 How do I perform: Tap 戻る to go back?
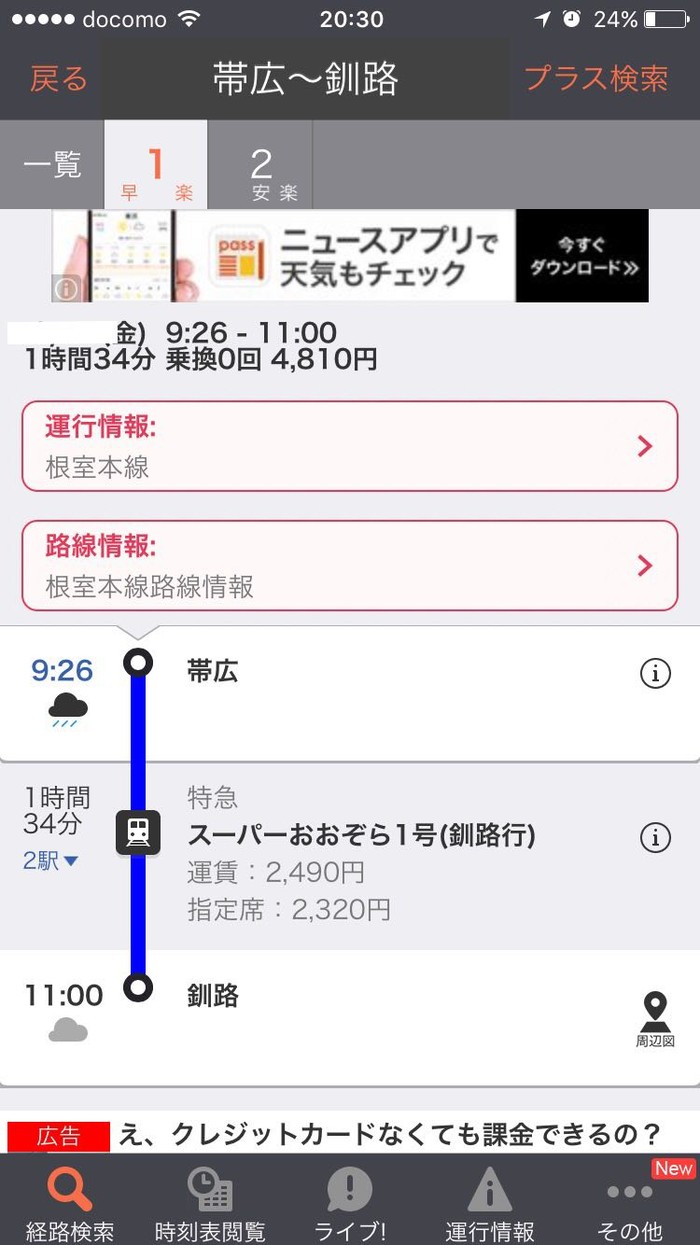(x=58, y=79)
